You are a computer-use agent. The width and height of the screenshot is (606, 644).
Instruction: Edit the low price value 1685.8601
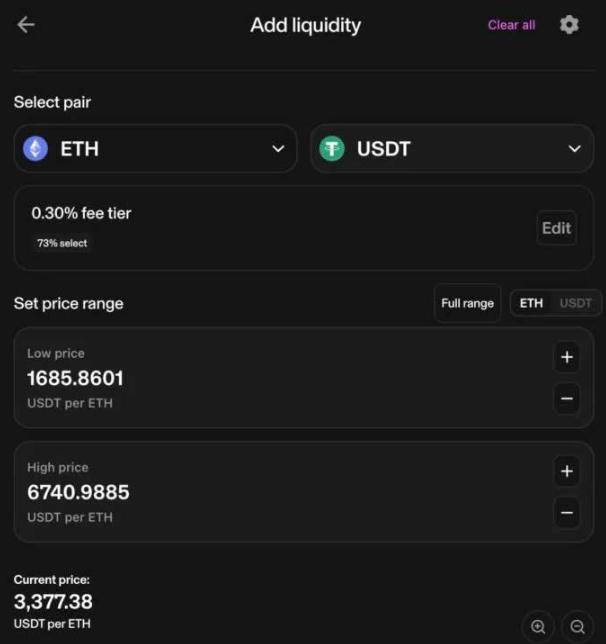(x=76, y=379)
